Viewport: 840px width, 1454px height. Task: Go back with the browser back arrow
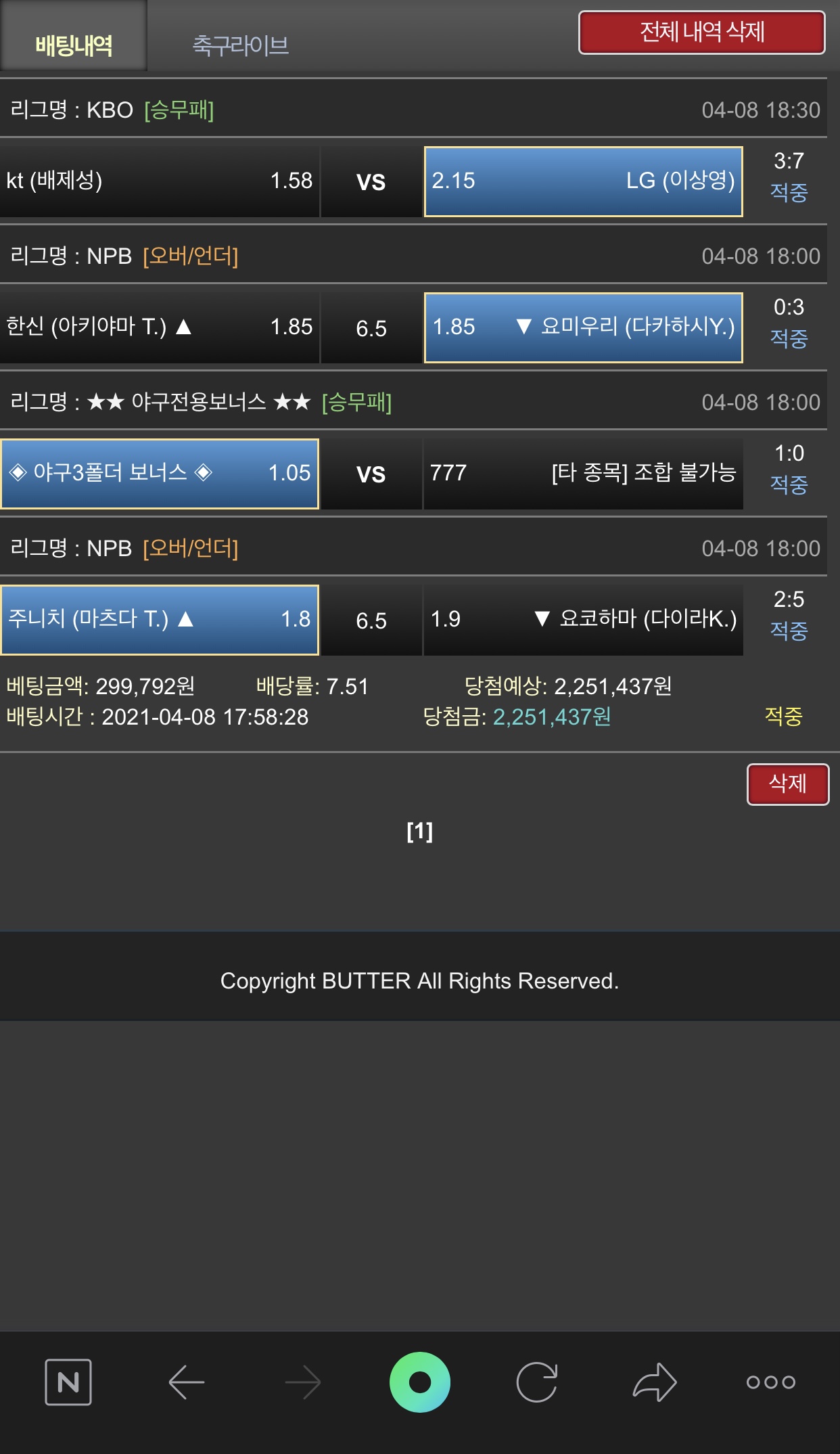(186, 1382)
